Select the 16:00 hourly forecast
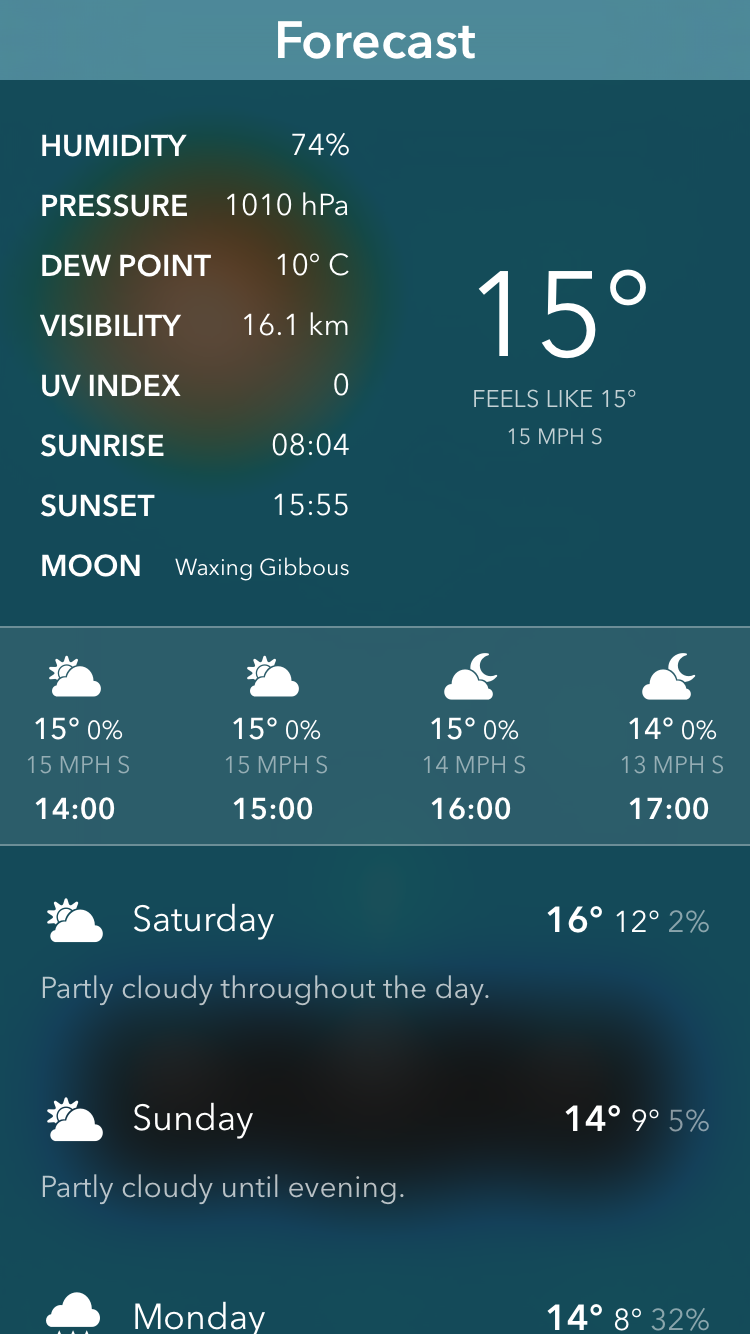This screenshot has height=1334, width=750. (x=472, y=738)
